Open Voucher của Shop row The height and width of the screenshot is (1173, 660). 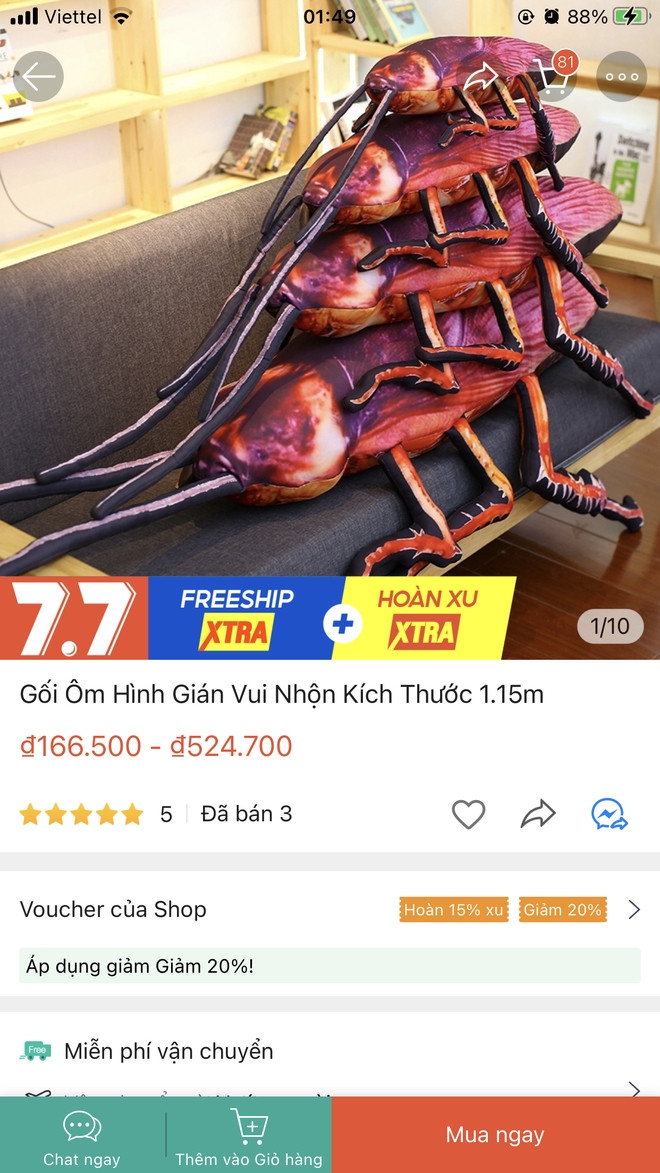click(113, 909)
